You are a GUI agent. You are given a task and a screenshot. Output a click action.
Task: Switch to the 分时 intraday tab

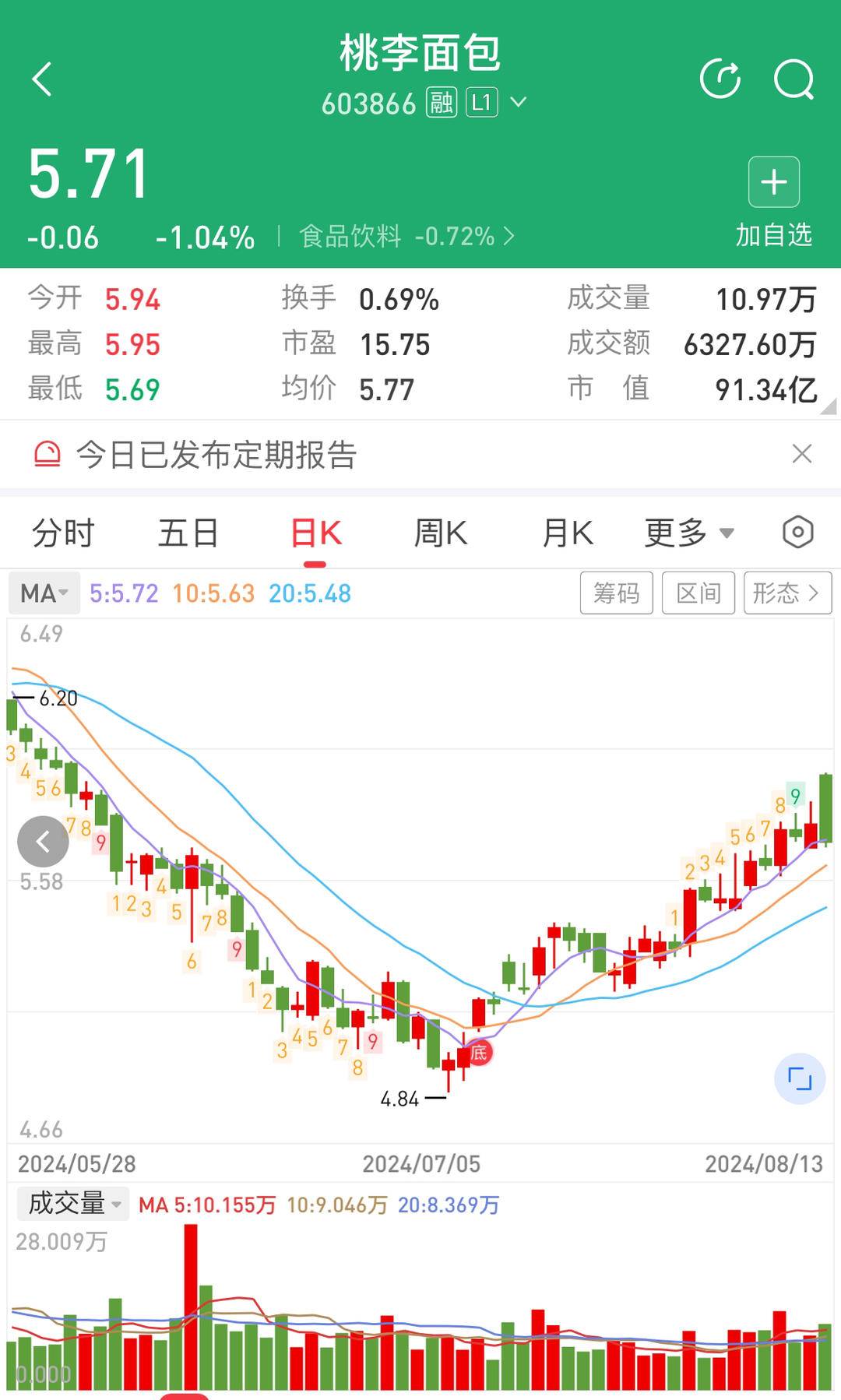tap(62, 533)
